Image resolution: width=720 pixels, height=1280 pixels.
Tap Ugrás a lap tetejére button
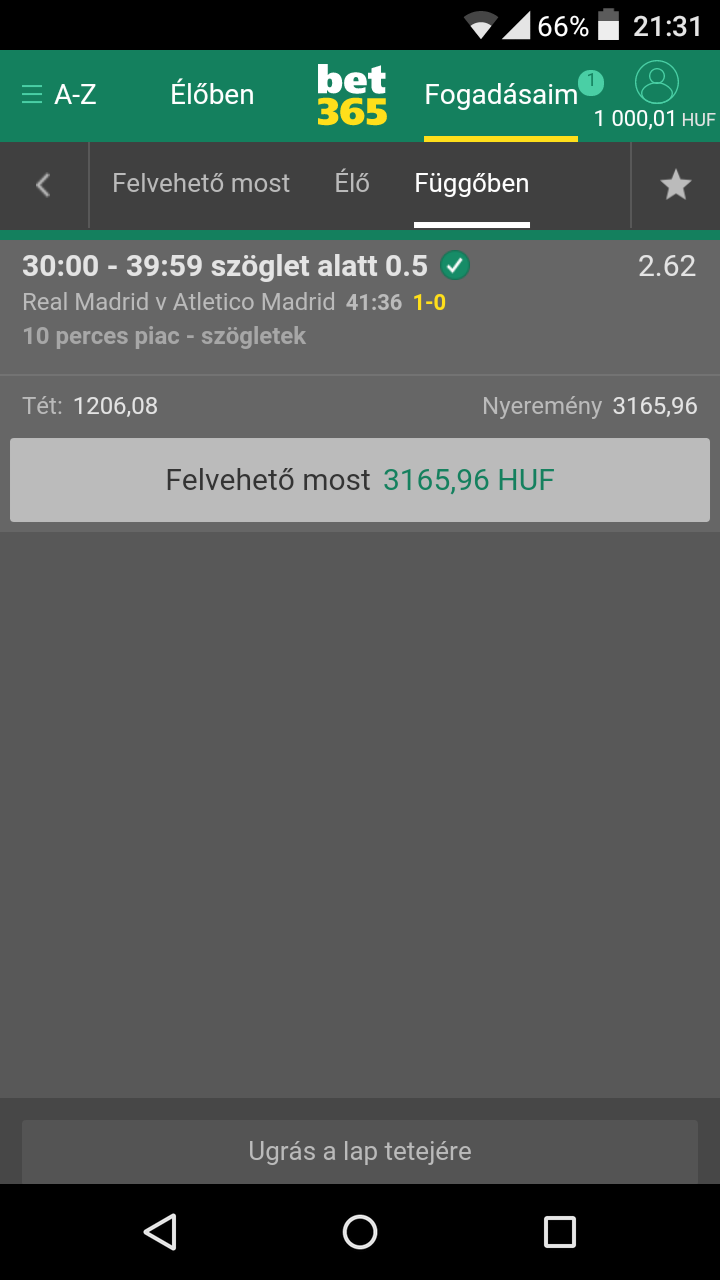point(360,1151)
